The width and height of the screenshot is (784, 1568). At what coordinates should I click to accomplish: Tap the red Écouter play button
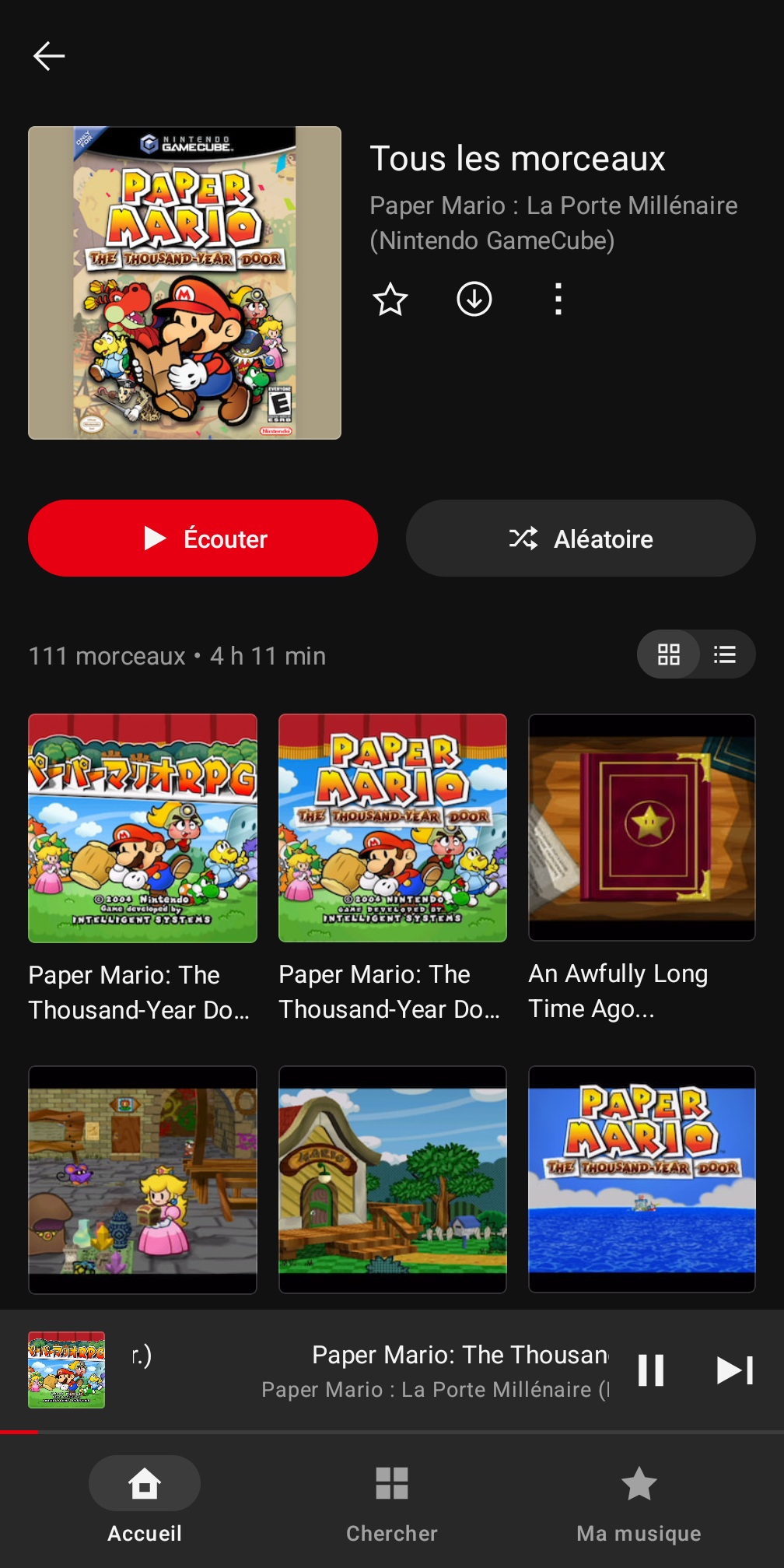(x=203, y=538)
